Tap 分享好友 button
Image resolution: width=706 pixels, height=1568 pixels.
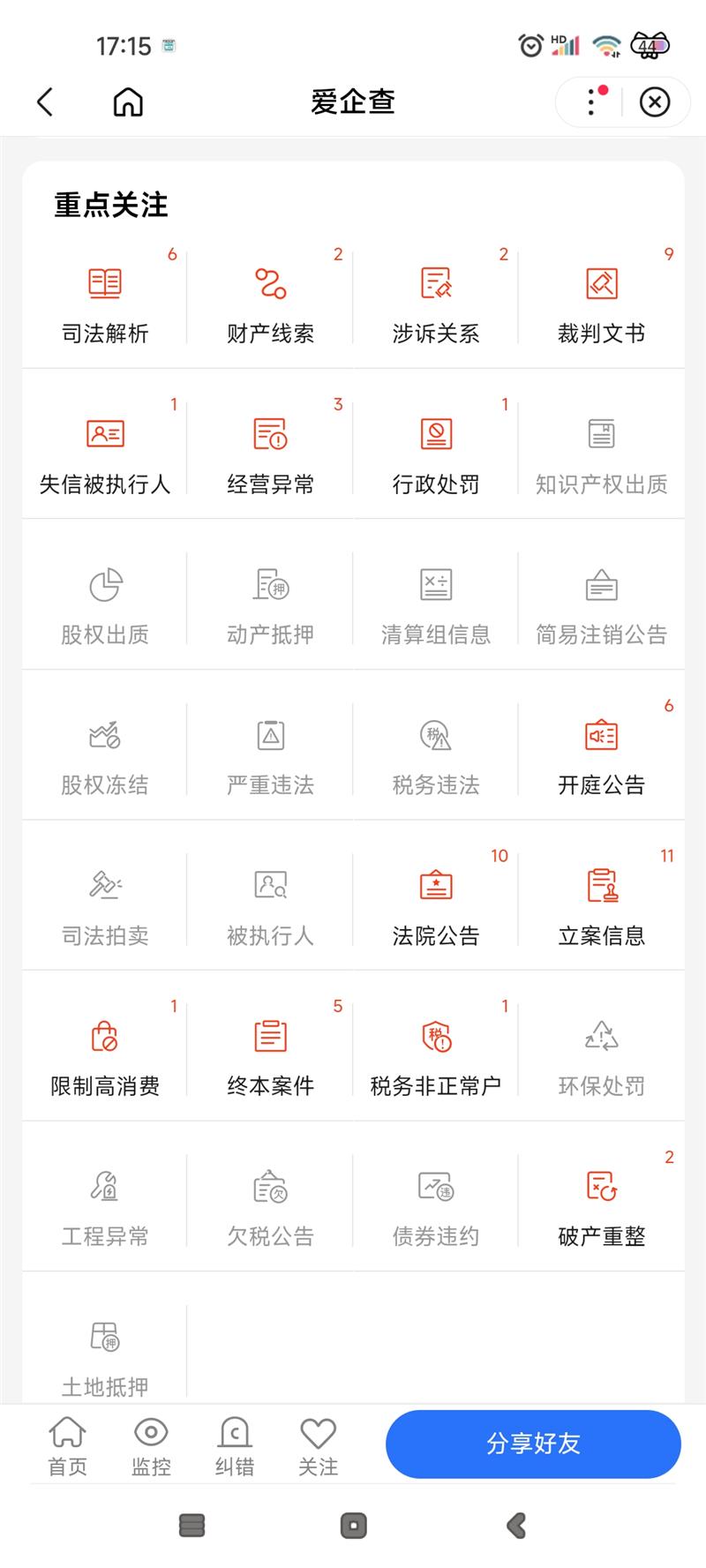pyautogui.click(x=533, y=1444)
